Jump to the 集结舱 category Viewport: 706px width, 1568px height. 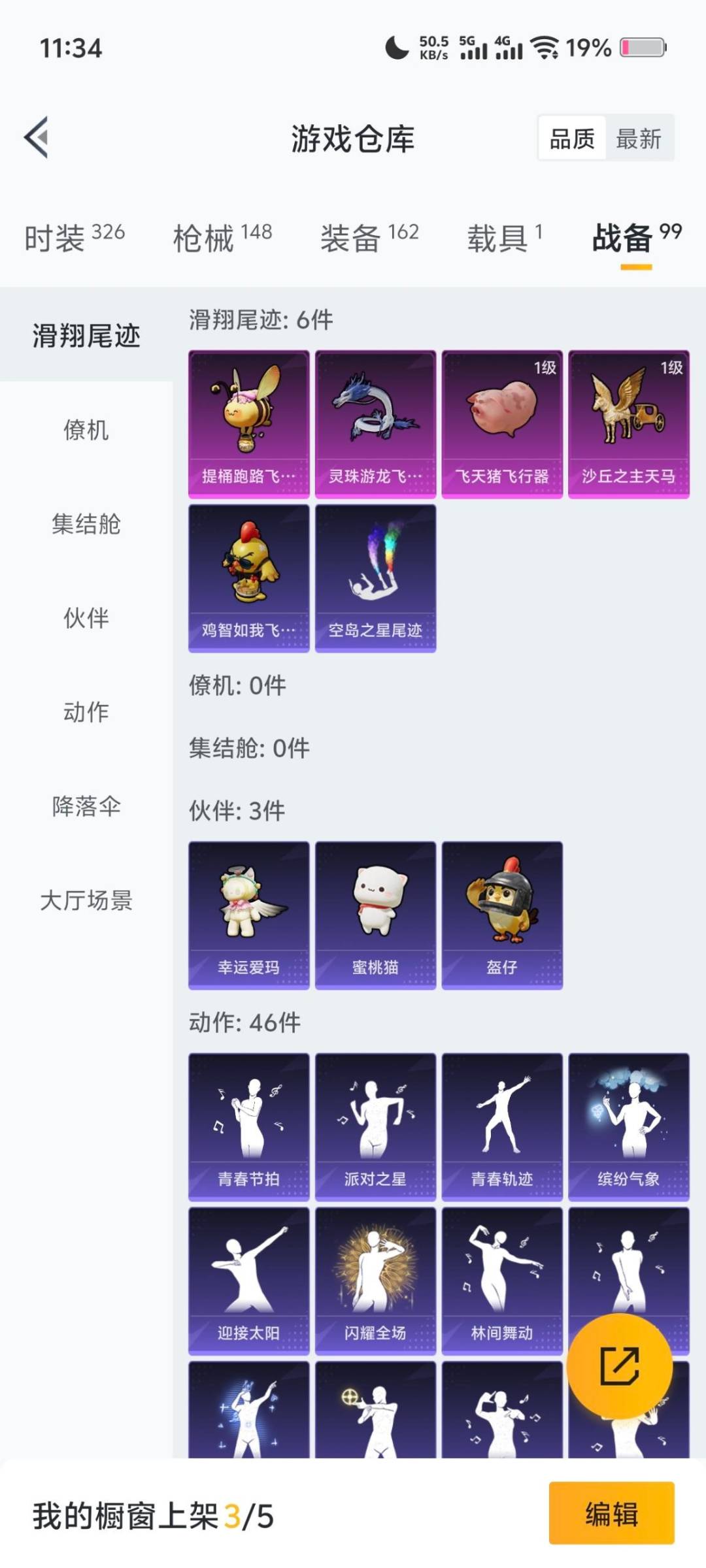pos(86,524)
